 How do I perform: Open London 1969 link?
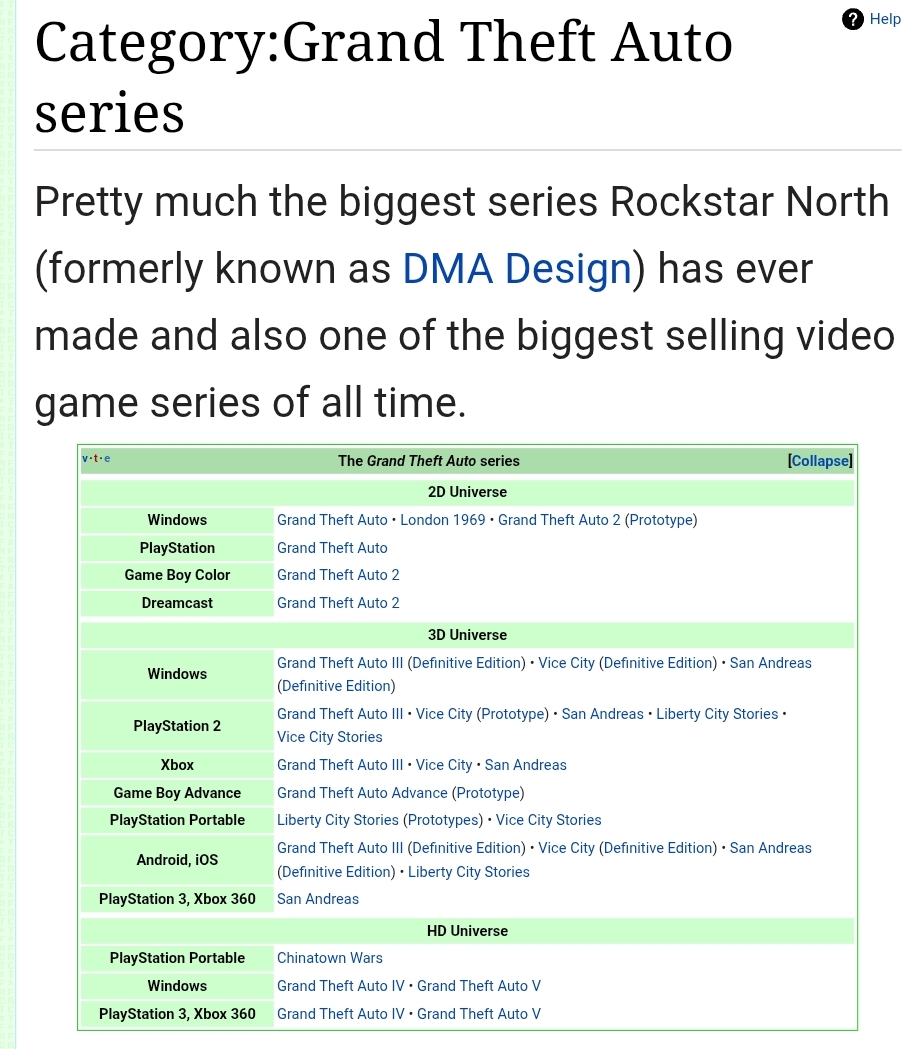tap(442, 520)
